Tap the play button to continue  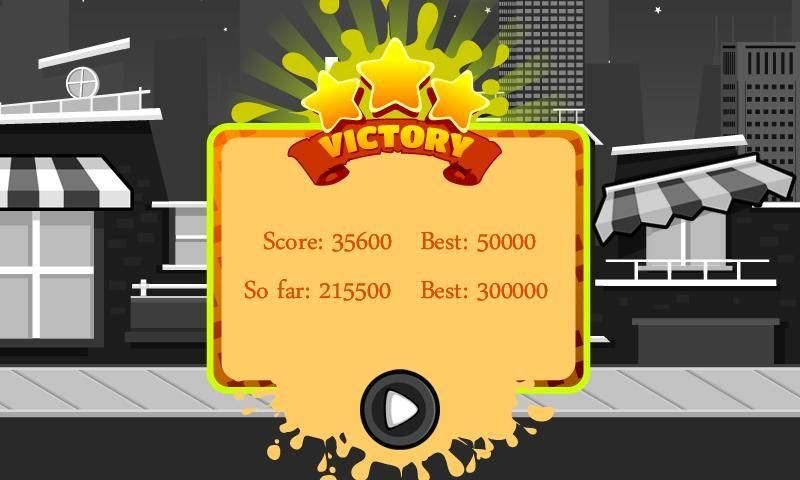pos(400,409)
